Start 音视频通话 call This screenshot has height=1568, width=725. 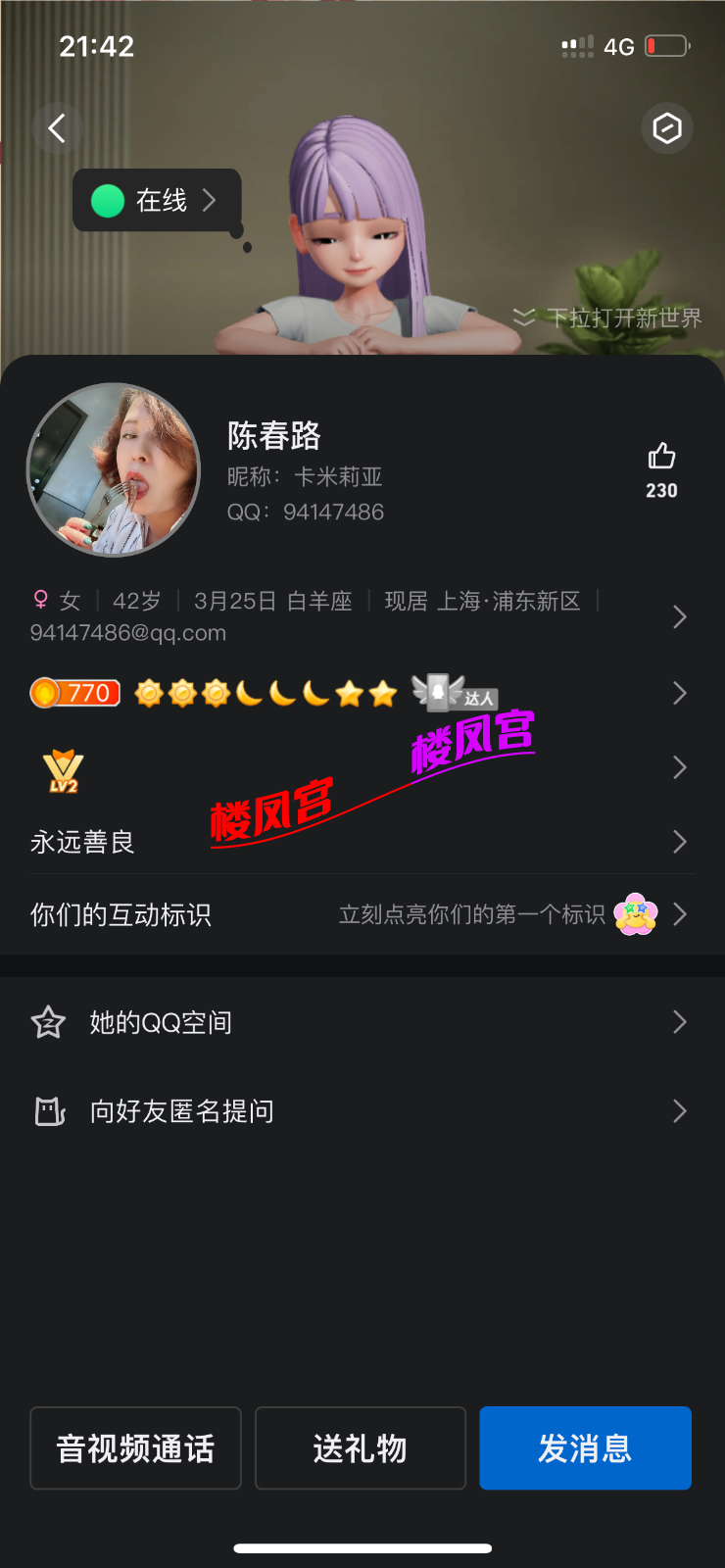point(135,1448)
